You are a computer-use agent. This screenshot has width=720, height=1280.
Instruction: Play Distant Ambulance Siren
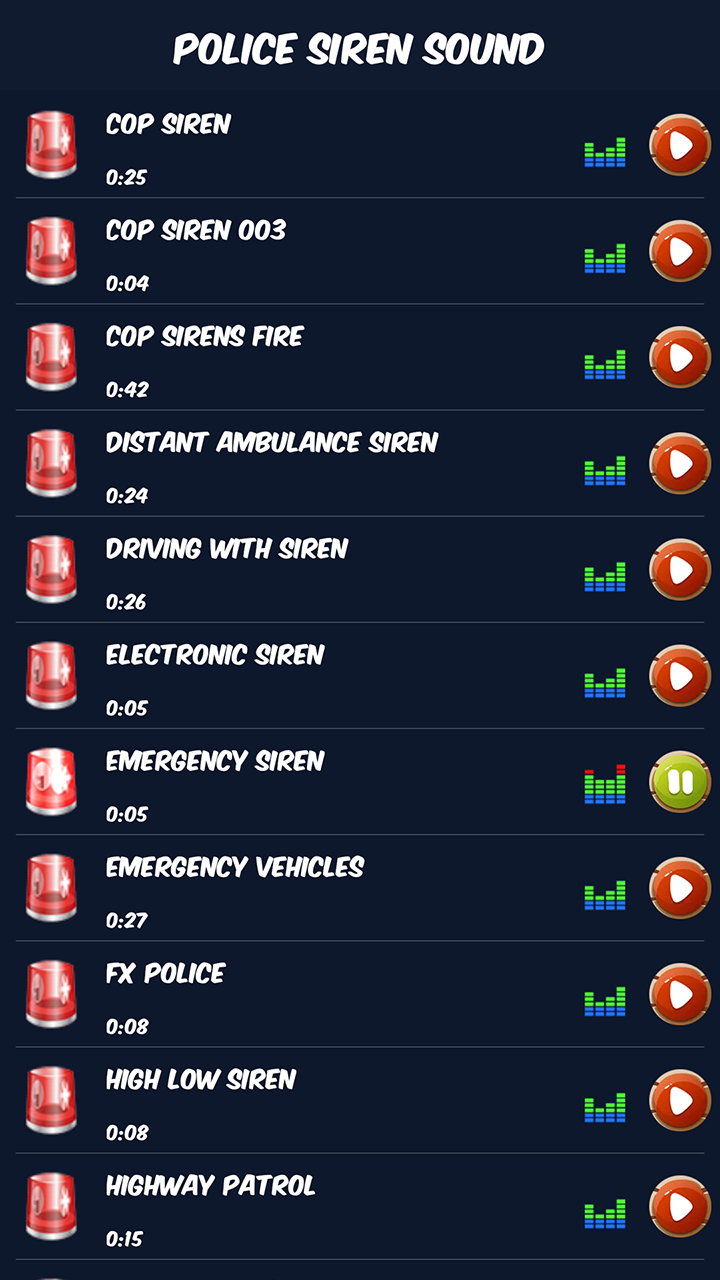click(680, 464)
